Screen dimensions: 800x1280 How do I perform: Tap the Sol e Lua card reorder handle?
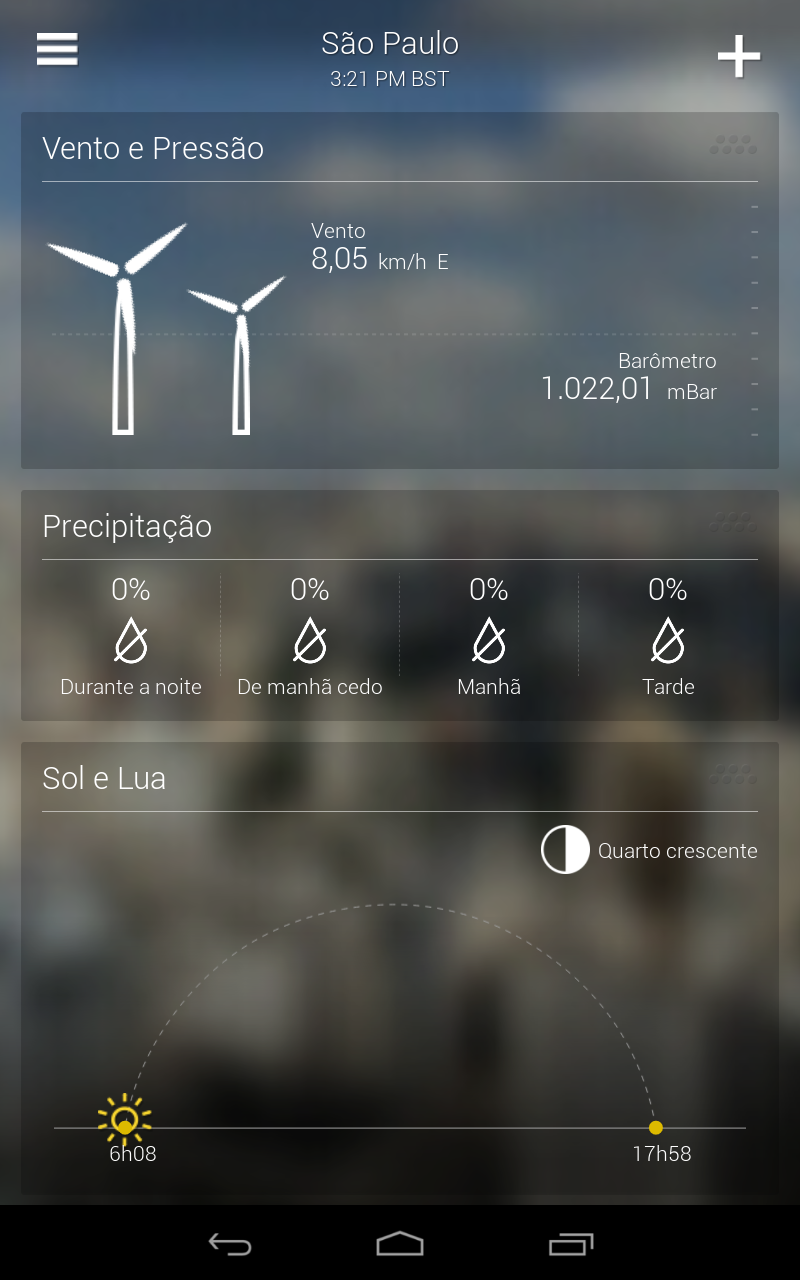tap(733, 775)
